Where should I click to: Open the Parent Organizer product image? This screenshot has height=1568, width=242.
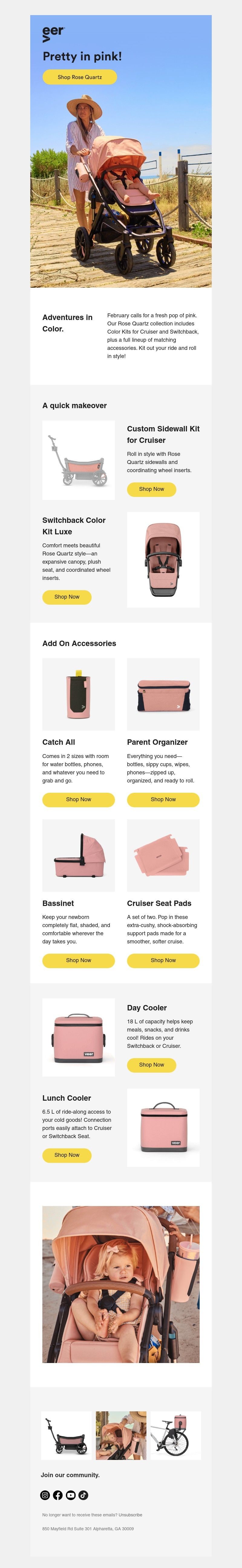tap(163, 694)
